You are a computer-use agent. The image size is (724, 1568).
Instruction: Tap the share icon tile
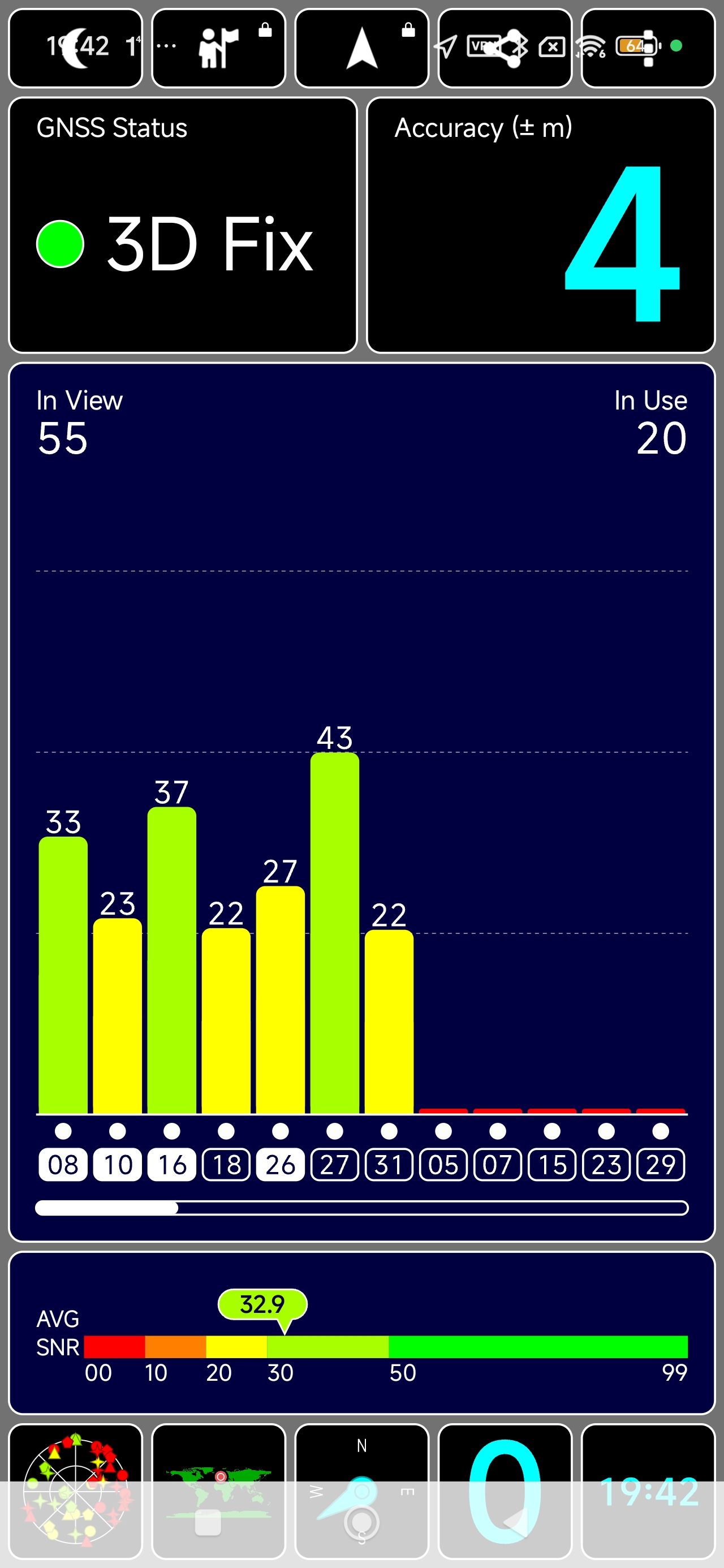click(505, 48)
